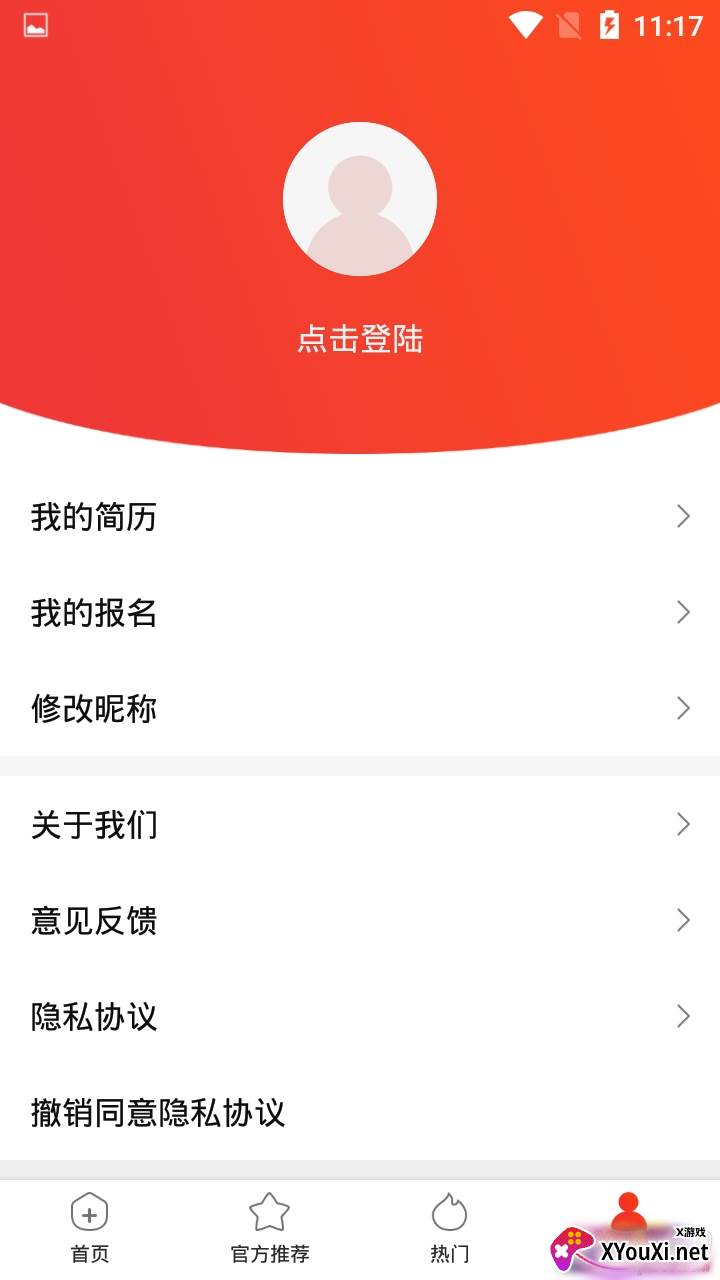Tap the default profile avatar
720x1280 pixels.
pyautogui.click(x=360, y=199)
